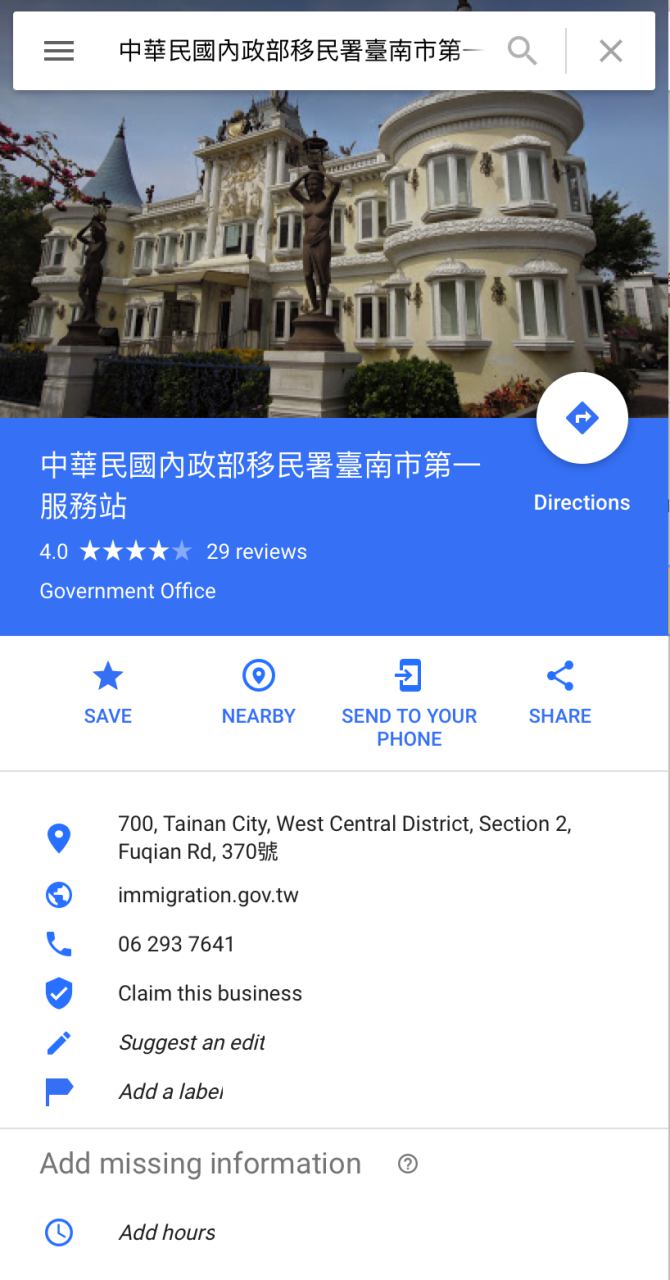Tap Add hours
This screenshot has height=1280, width=670.
[x=167, y=1232]
